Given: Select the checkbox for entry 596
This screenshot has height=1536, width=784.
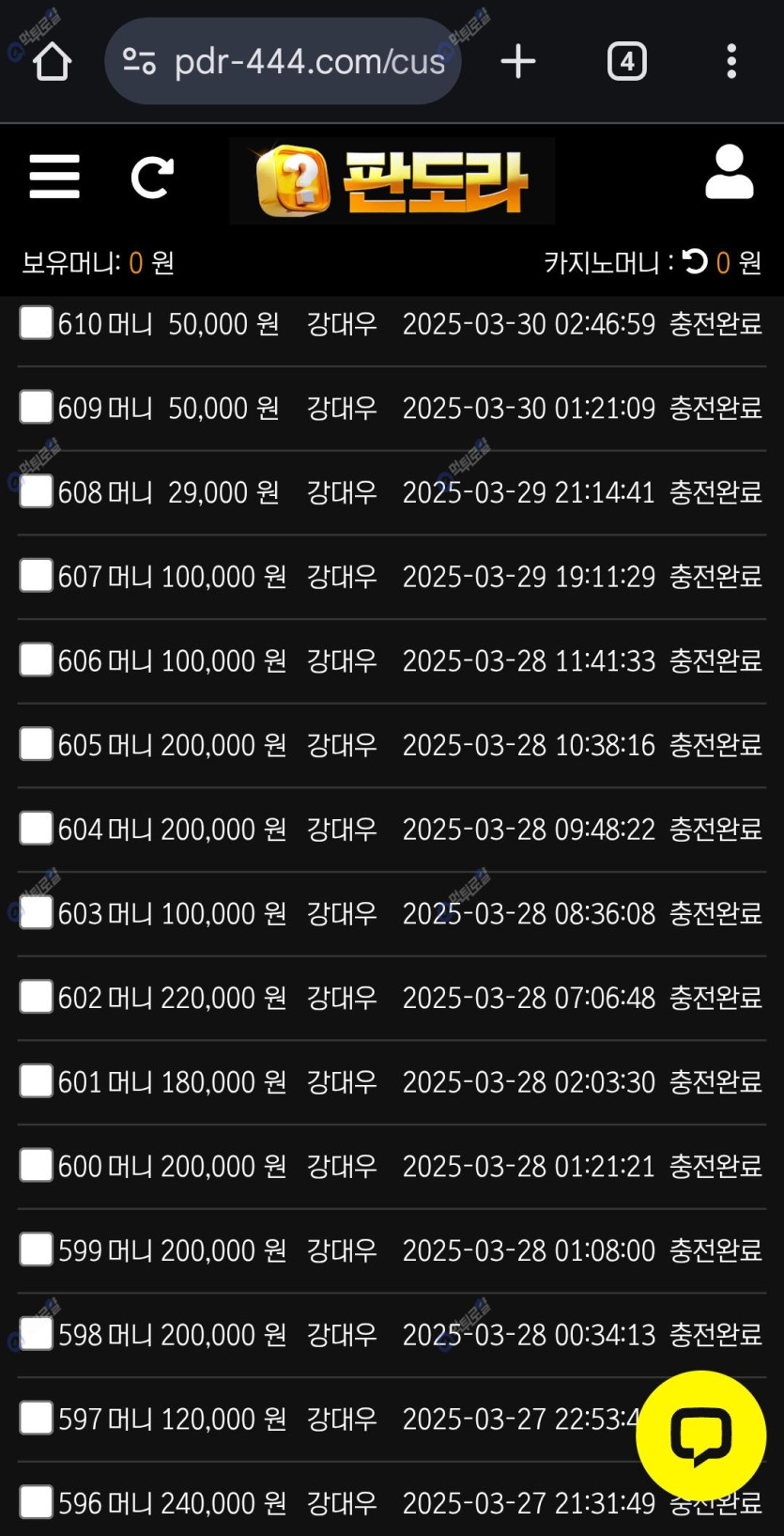Looking at the screenshot, I should pyautogui.click(x=37, y=1501).
